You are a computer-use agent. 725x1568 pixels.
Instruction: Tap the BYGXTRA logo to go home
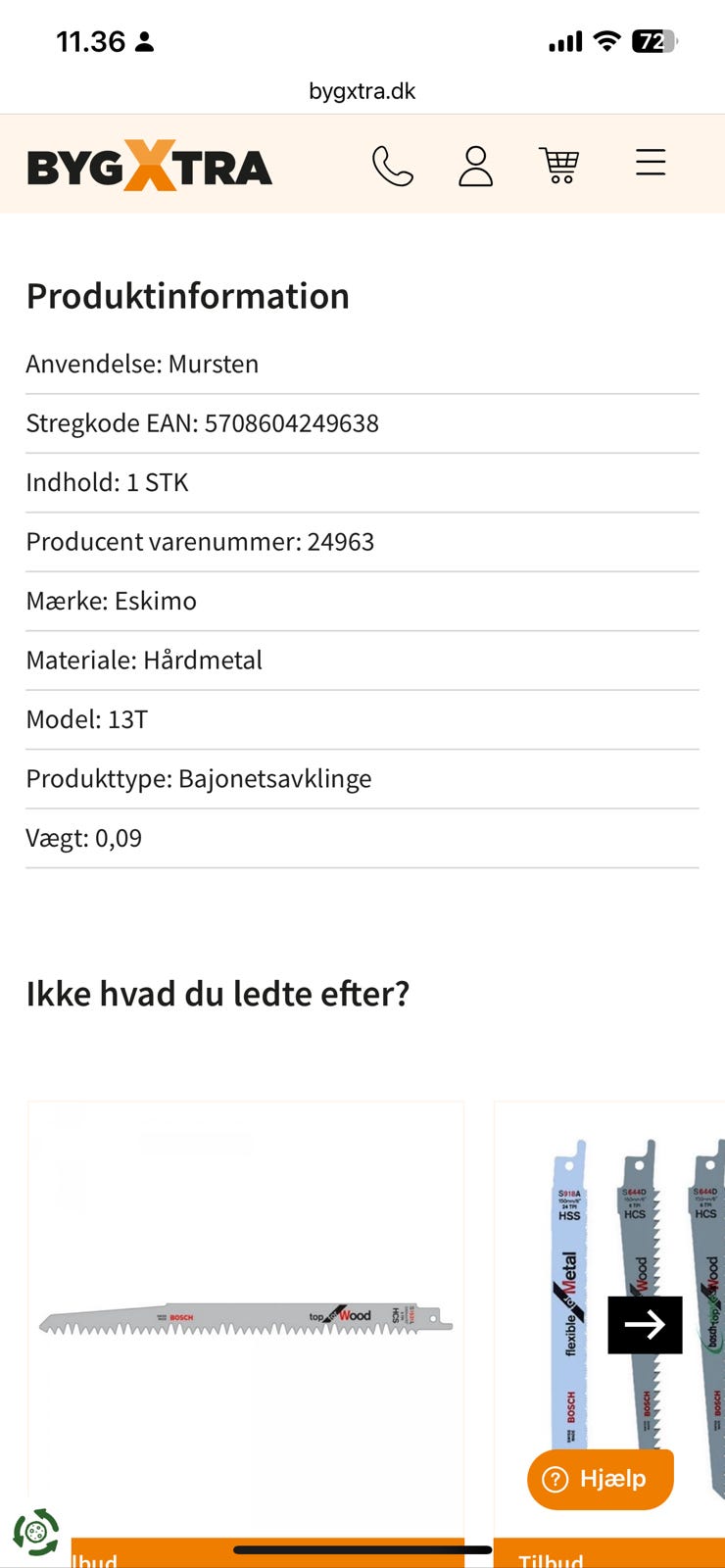(149, 166)
